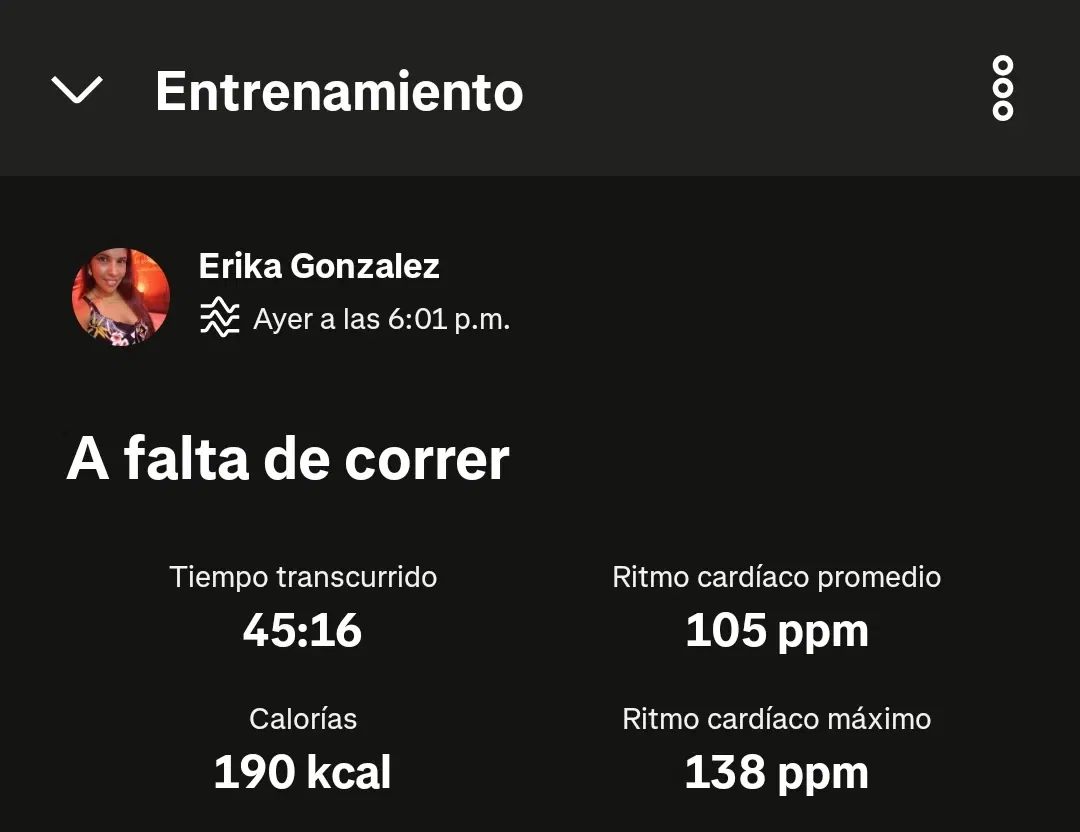Open Erika Gonzalez's profile picture

(x=120, y=297)
